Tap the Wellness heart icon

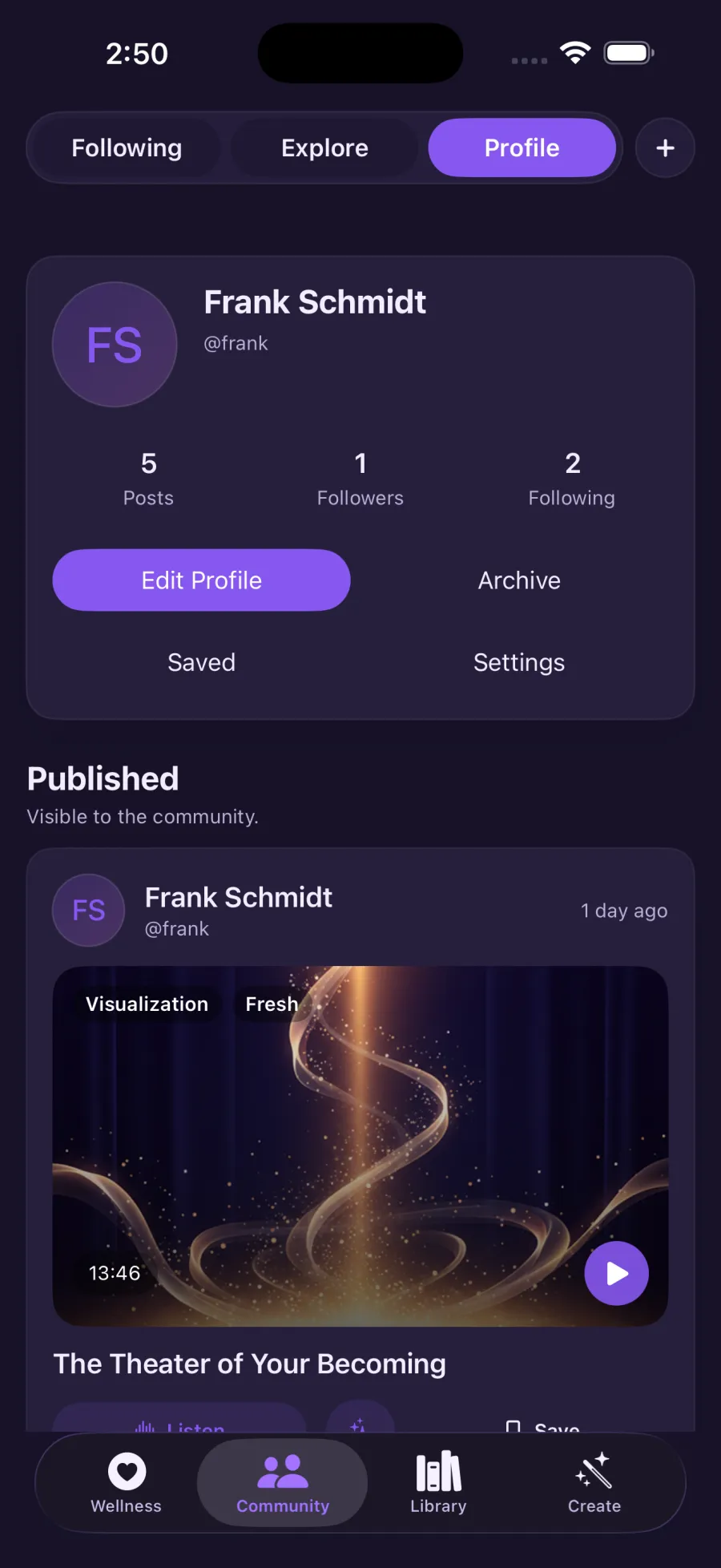pos(126,1472)
